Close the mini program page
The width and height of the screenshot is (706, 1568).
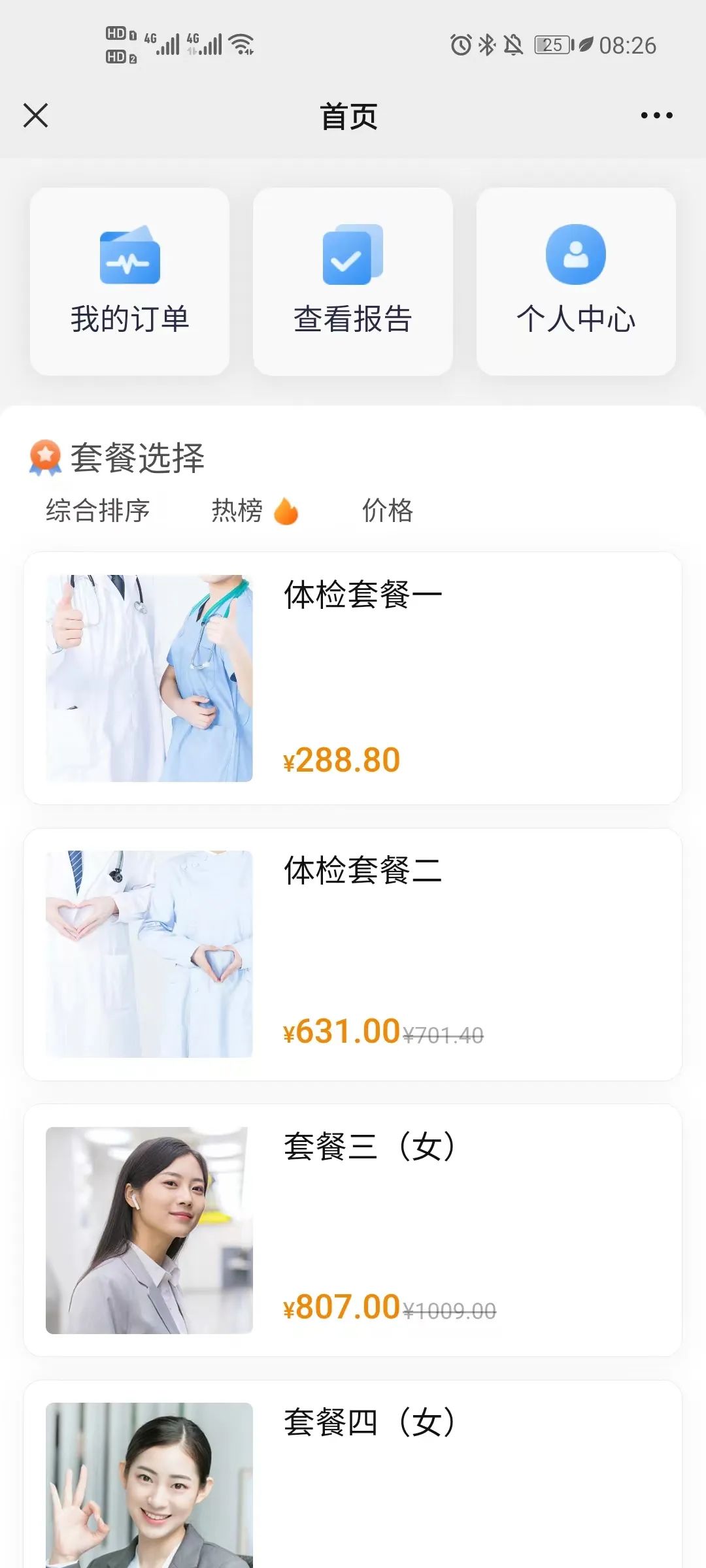(x=35, y=116)
